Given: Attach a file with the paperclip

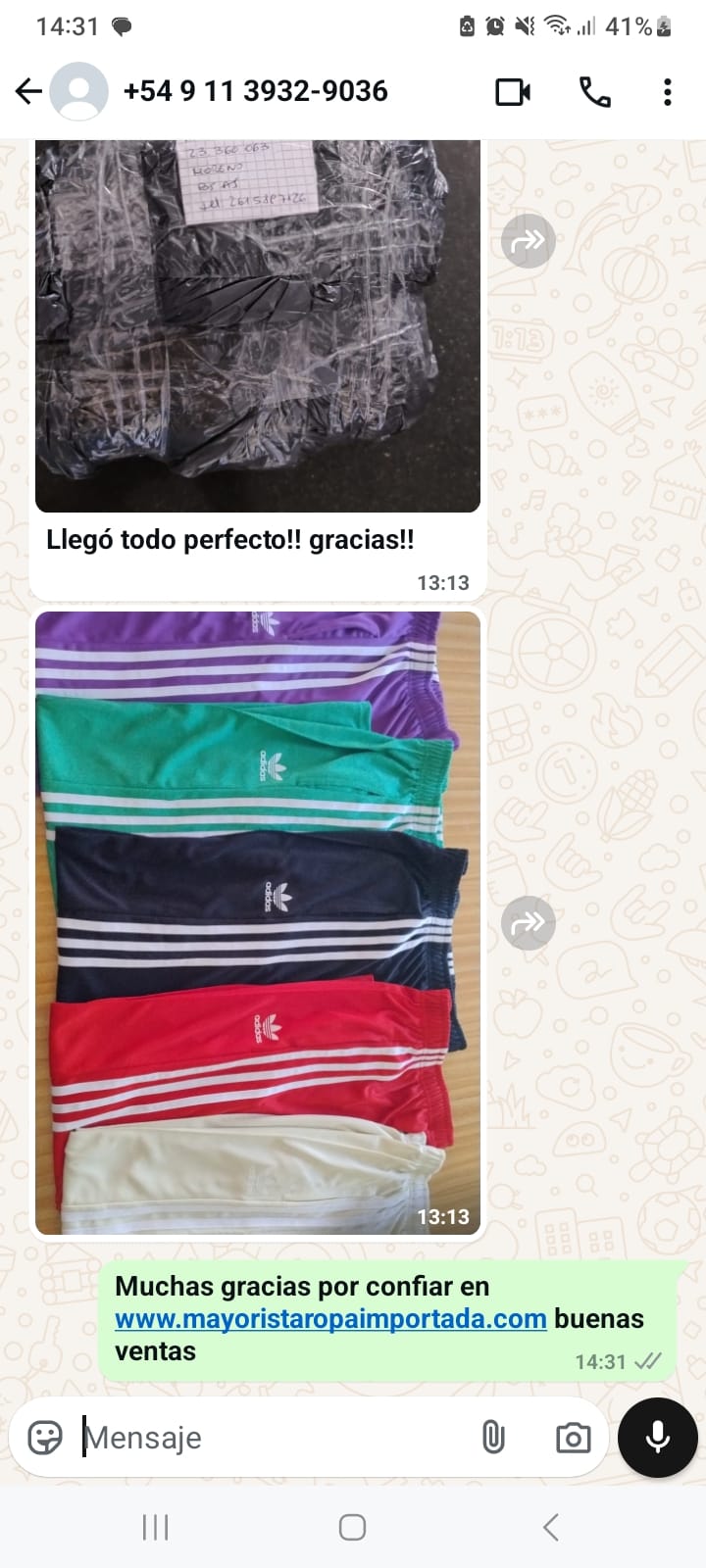Looking at the screenshot, I should [x=493, y=1438].
